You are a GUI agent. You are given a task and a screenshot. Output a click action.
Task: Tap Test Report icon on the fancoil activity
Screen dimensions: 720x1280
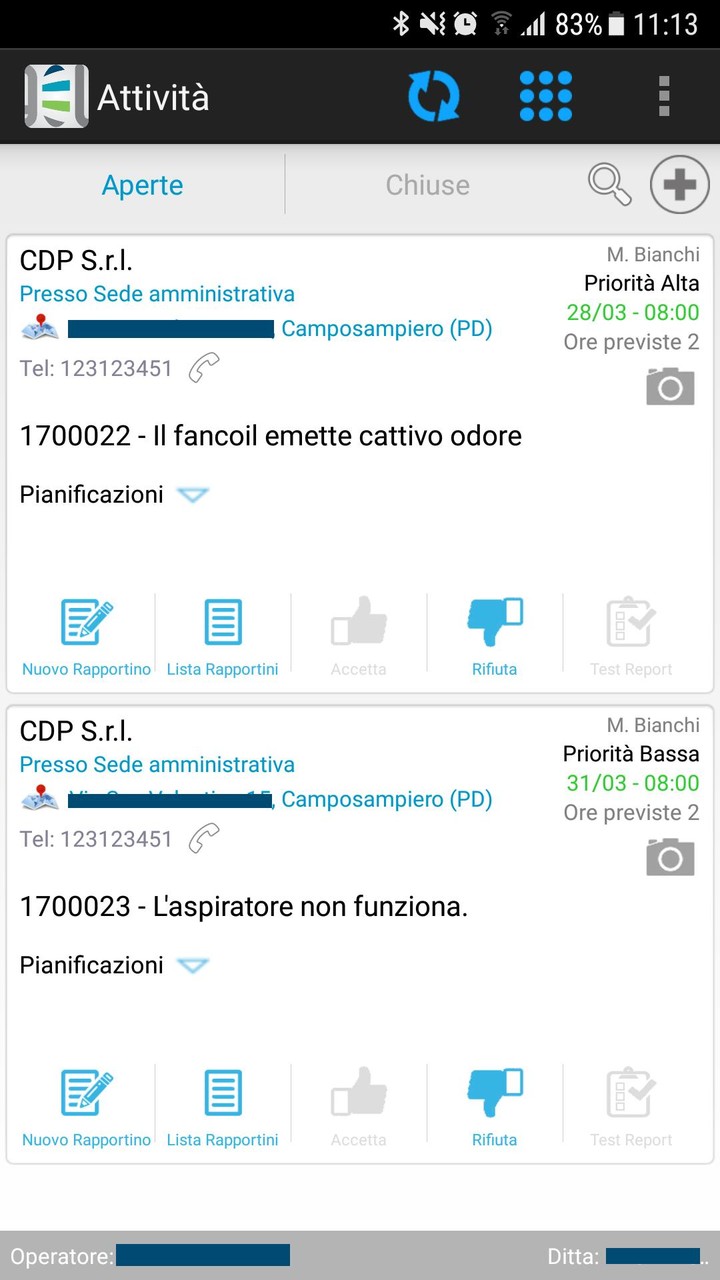tap(630, 630)
